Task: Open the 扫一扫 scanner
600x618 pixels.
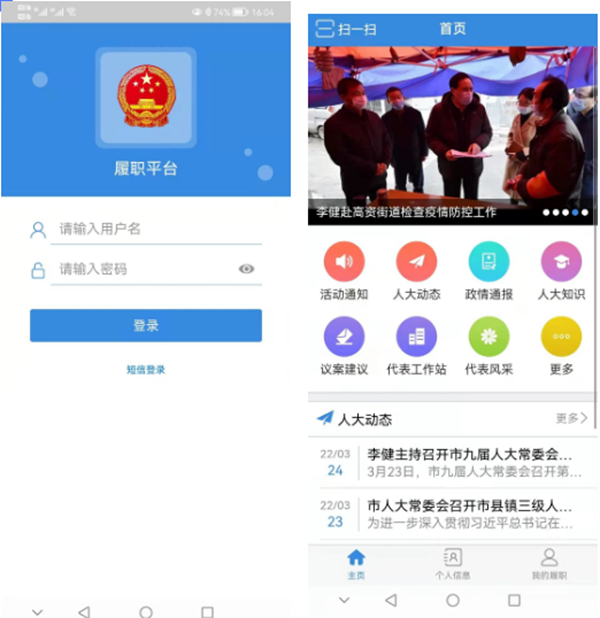Action: pyautogui.click(x=346, y=29)
